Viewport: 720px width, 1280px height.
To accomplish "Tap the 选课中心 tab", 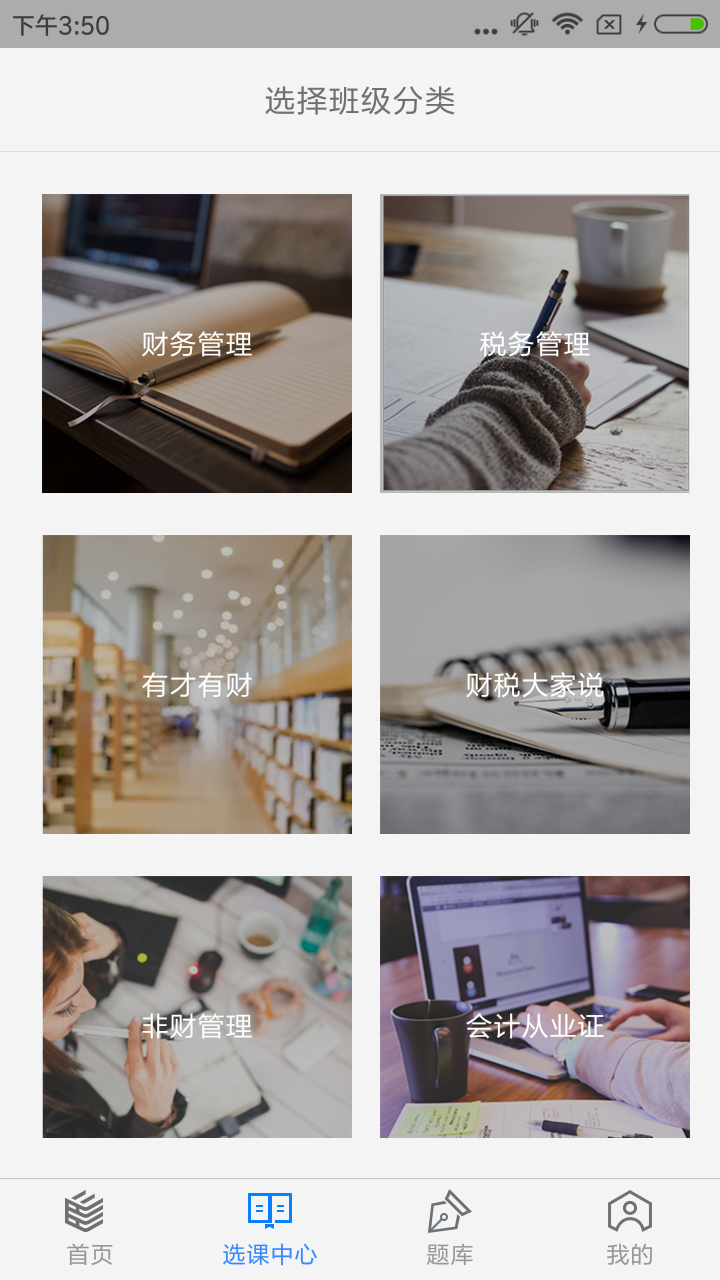I will 270,1229.
